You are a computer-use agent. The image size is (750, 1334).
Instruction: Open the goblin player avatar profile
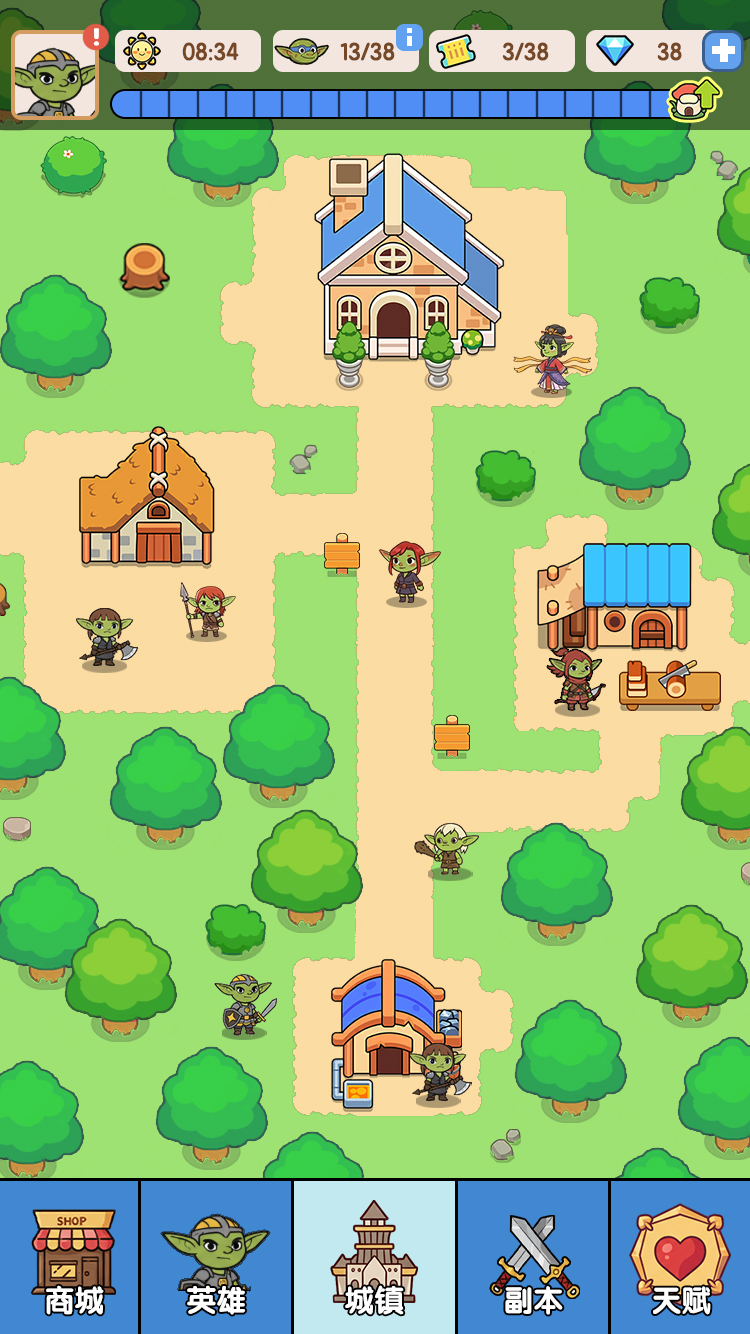click(55, 74)
